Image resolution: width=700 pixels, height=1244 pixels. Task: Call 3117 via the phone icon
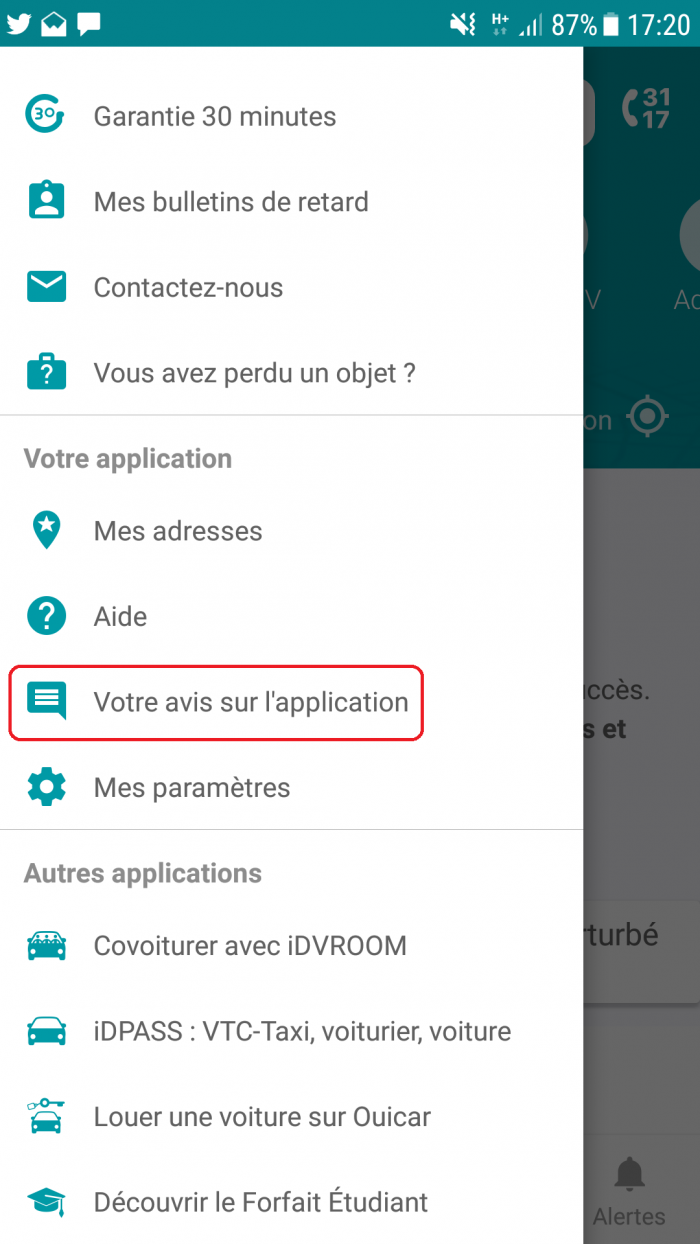click(646, 109)
